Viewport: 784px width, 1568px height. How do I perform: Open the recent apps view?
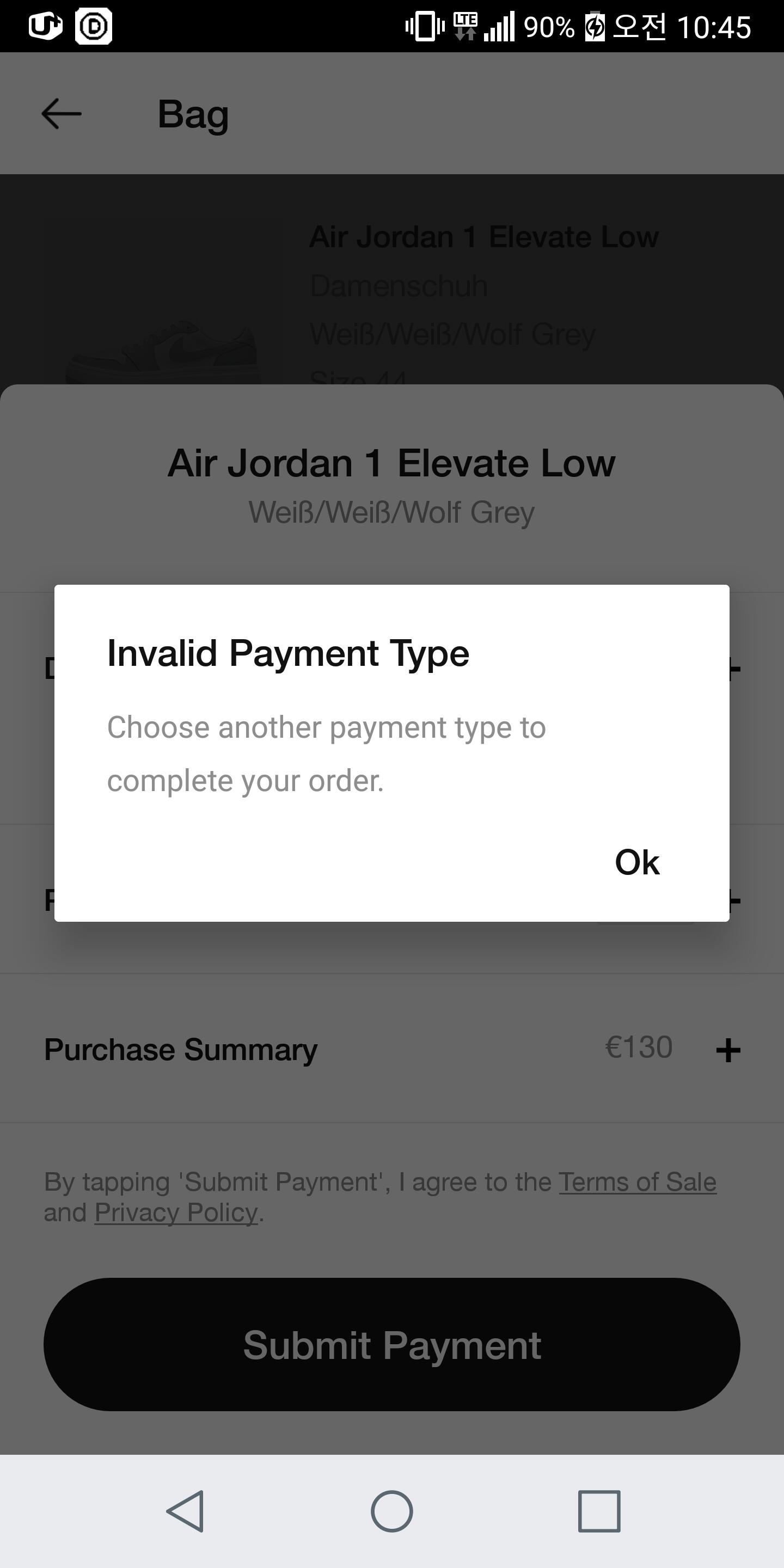coord(599,1511)
